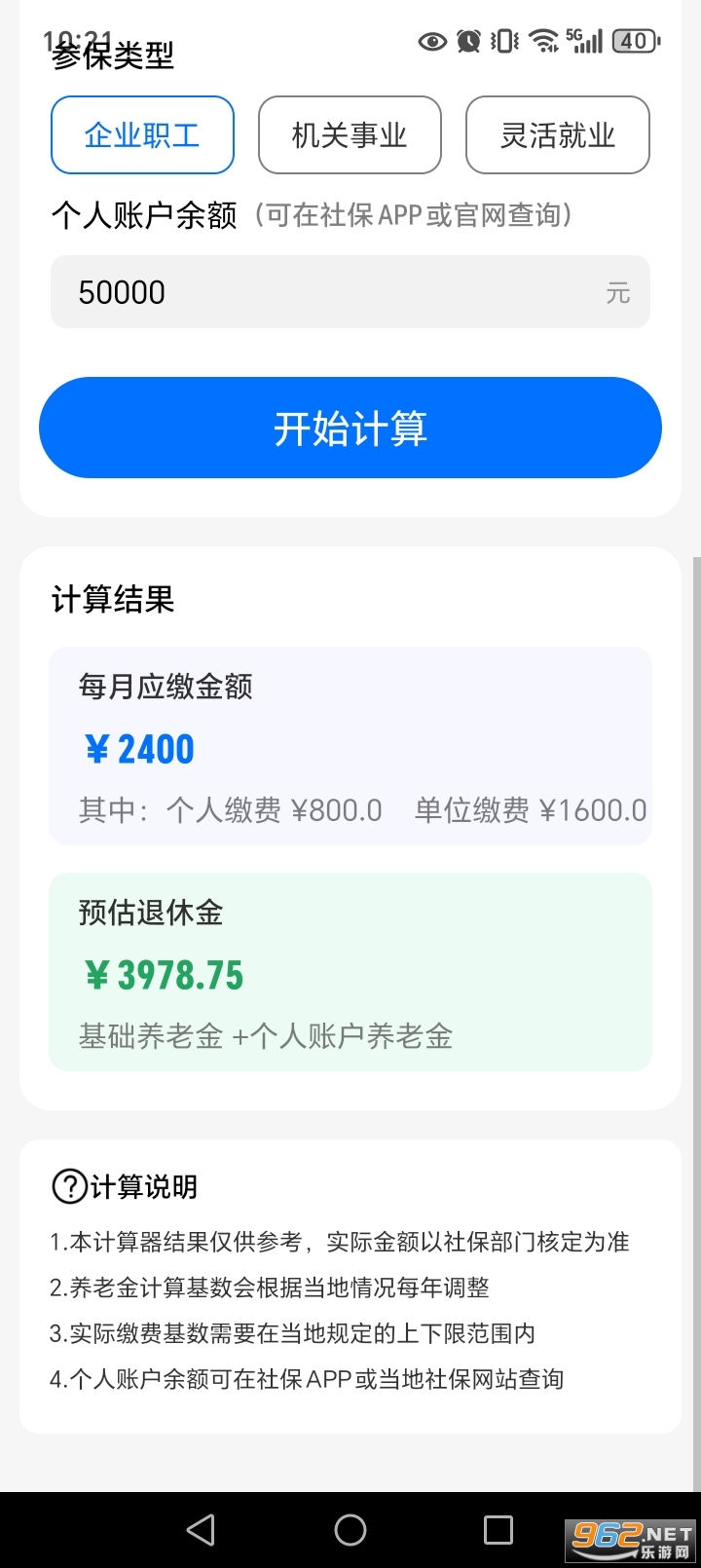The width and height of the screenshot is (701, 1568).
Task: Switch to 机关事业 participation type
Action: click(350, 135)
